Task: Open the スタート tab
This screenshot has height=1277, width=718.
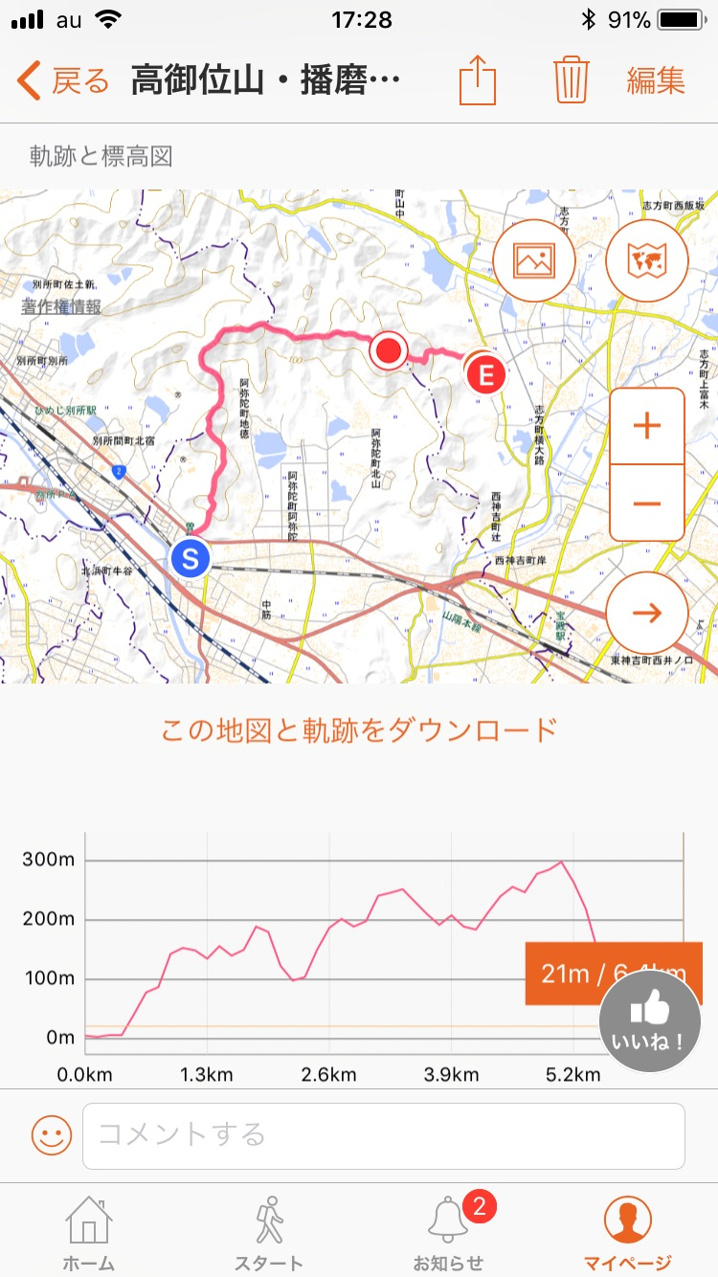Action: (x=269, y=1232)
